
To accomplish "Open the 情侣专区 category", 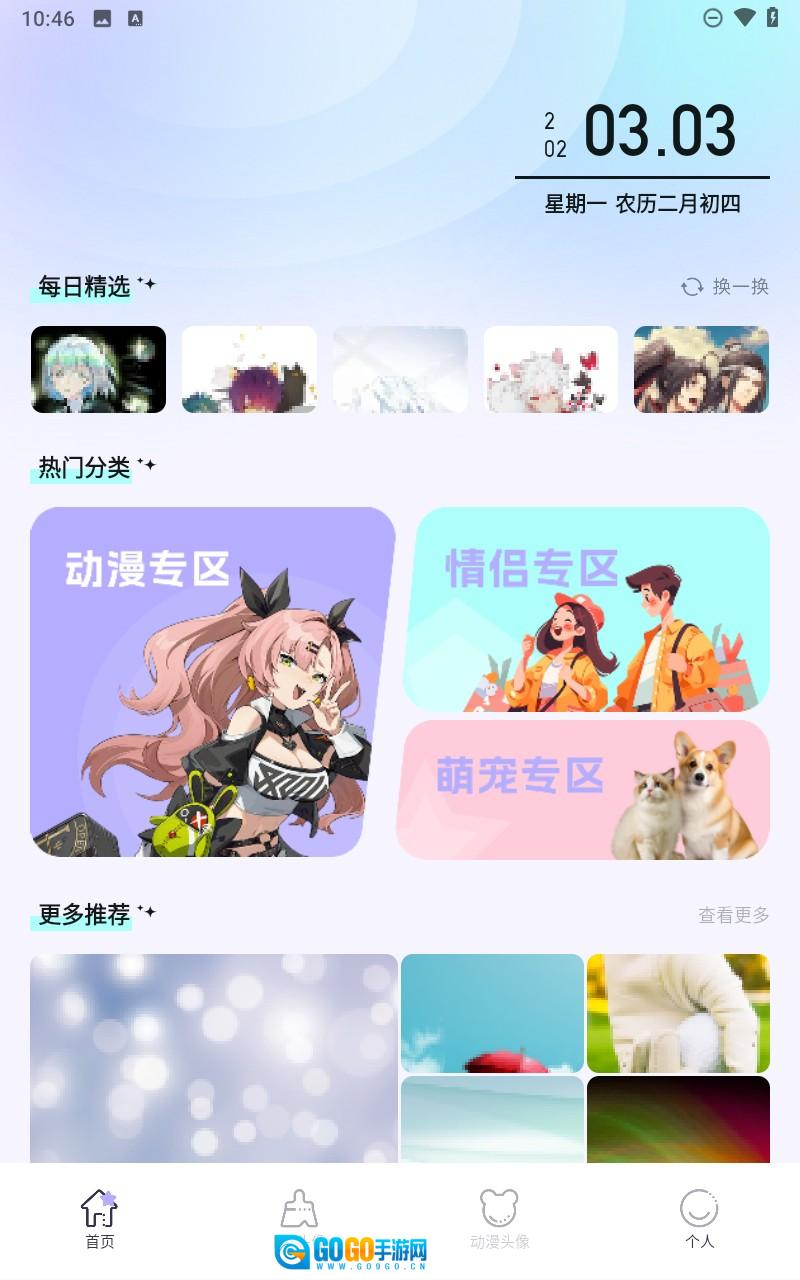I will pos(588,608).
